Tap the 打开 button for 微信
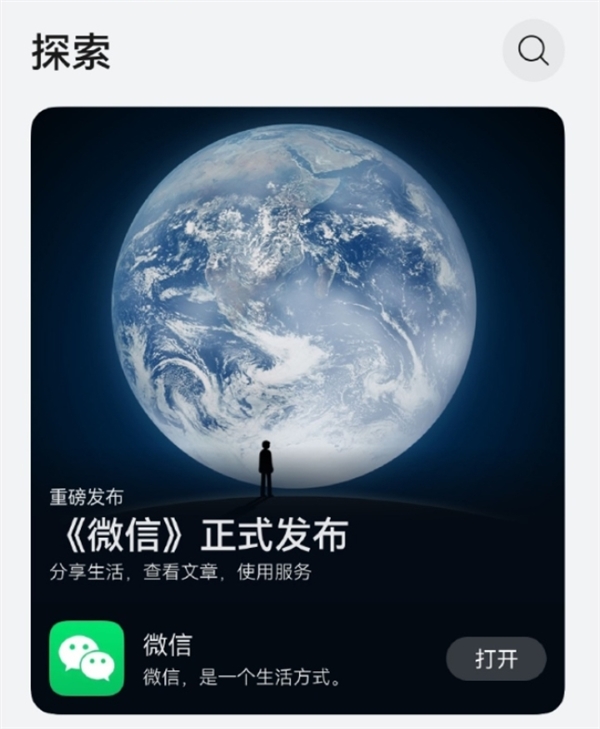 point(496,659)
